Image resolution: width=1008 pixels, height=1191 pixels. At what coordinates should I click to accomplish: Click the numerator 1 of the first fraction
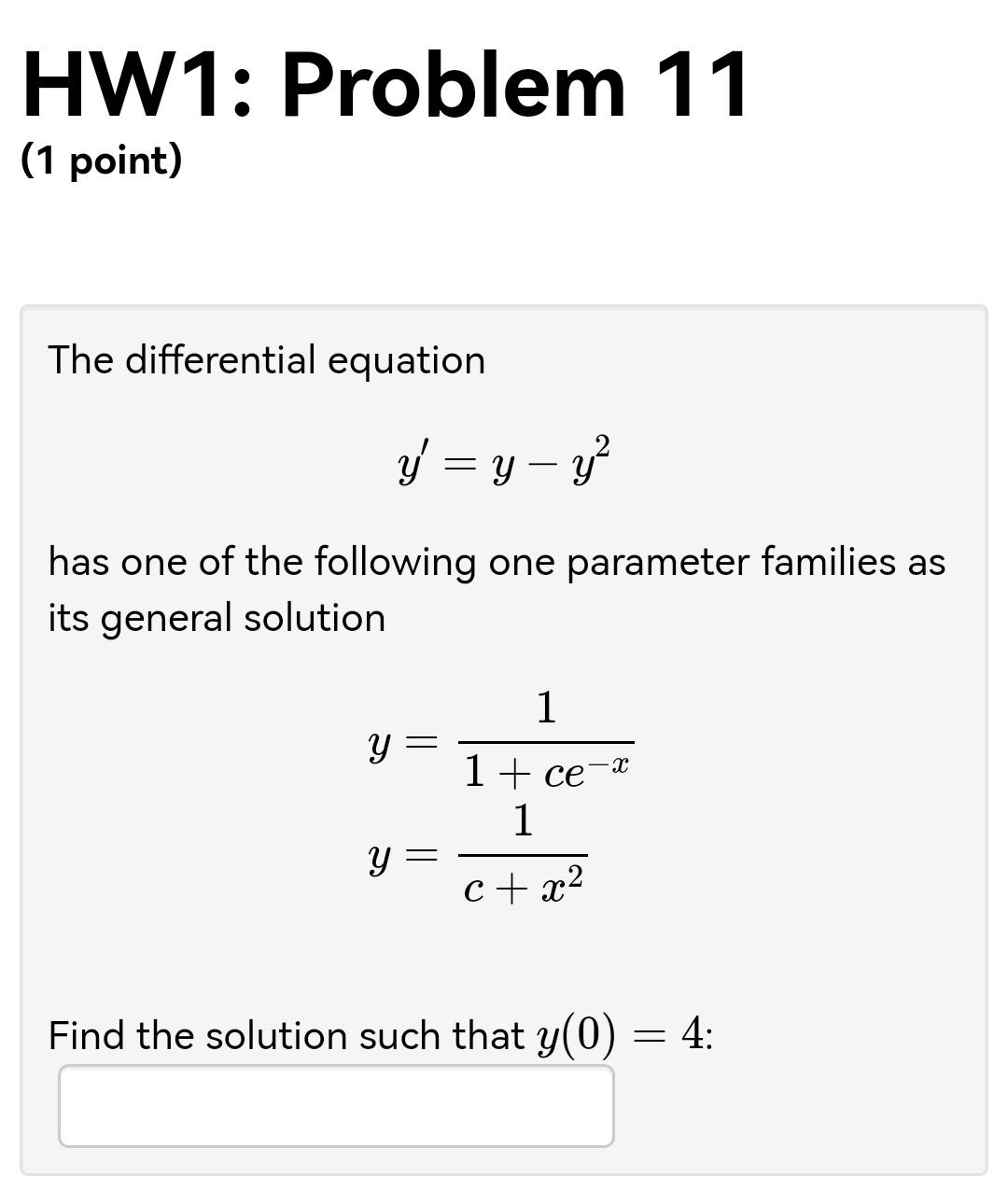pyautogui.click(x=546, y=707)
